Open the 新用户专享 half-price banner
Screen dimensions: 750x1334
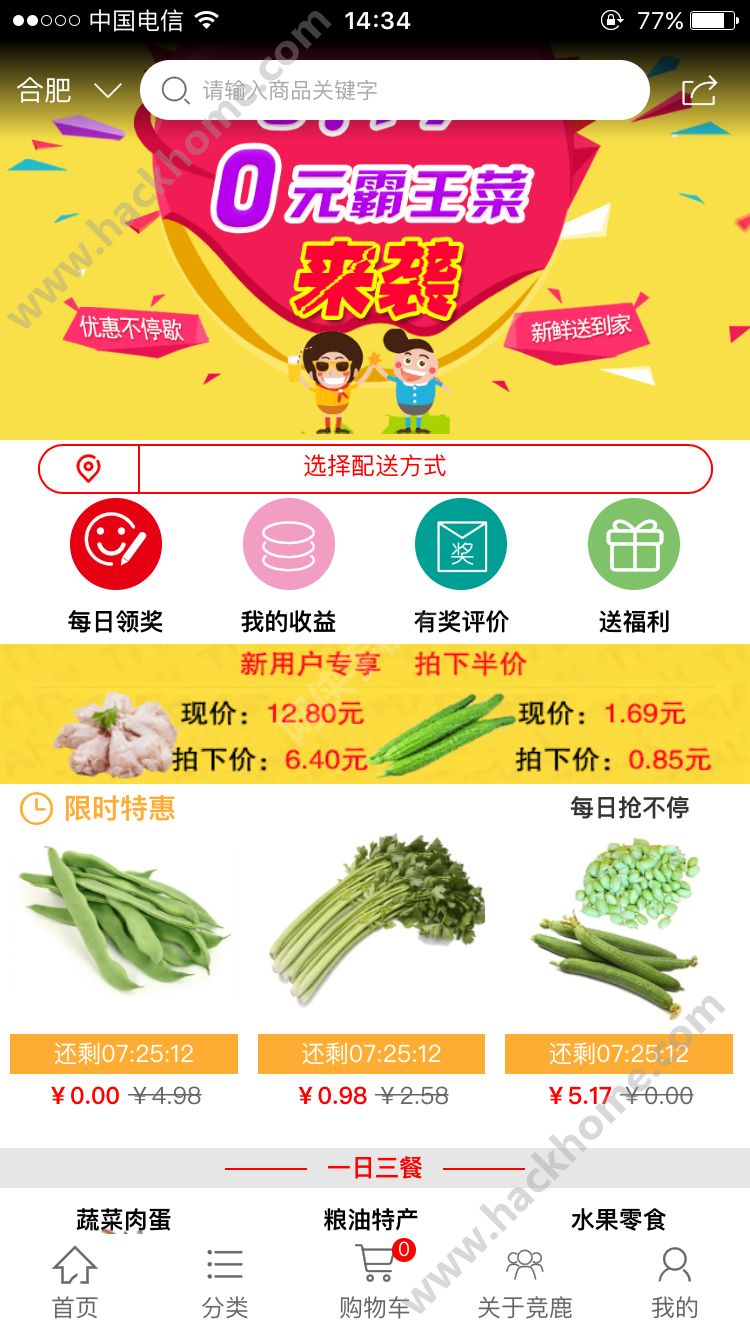375,714
